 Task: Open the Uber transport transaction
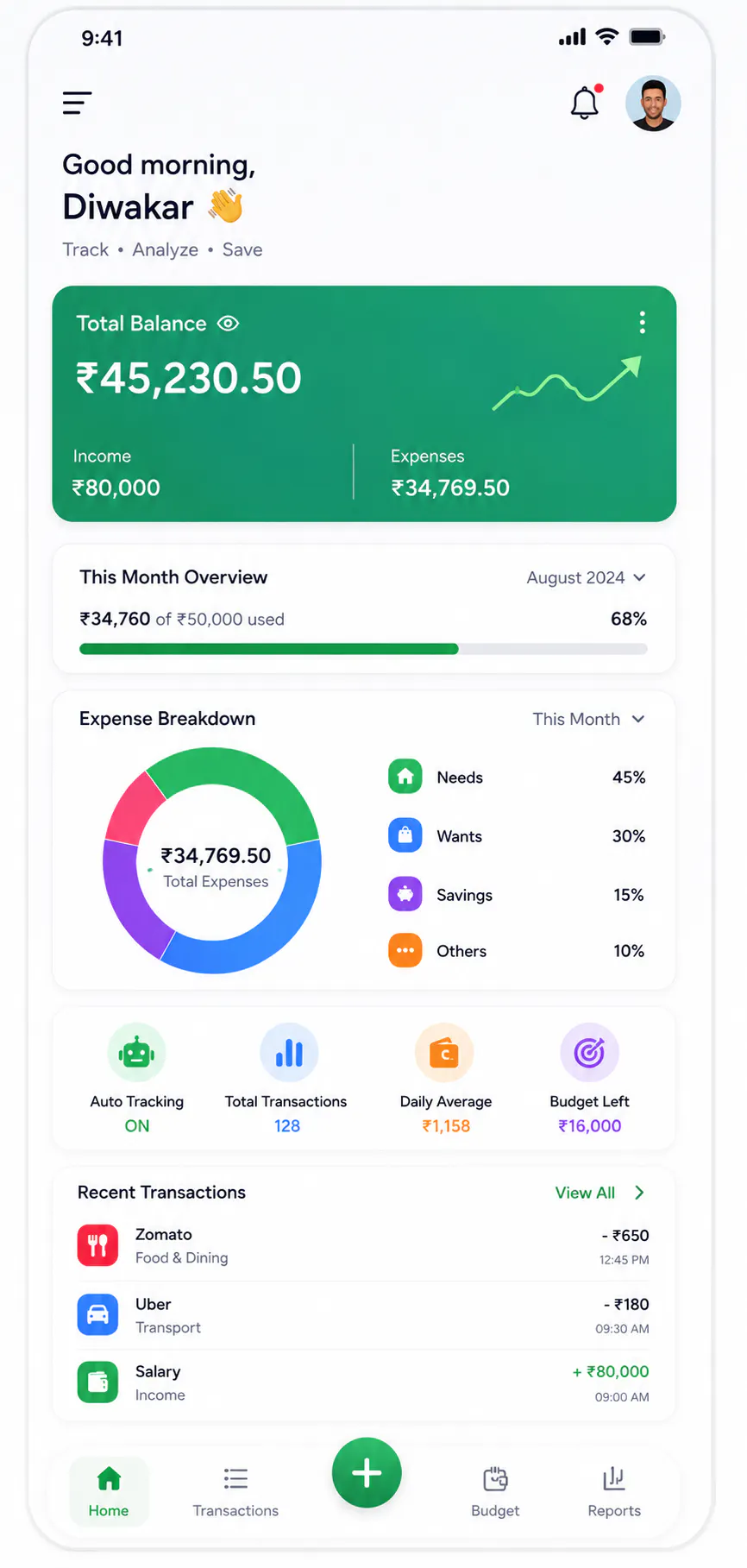[x=363, y=1315]
